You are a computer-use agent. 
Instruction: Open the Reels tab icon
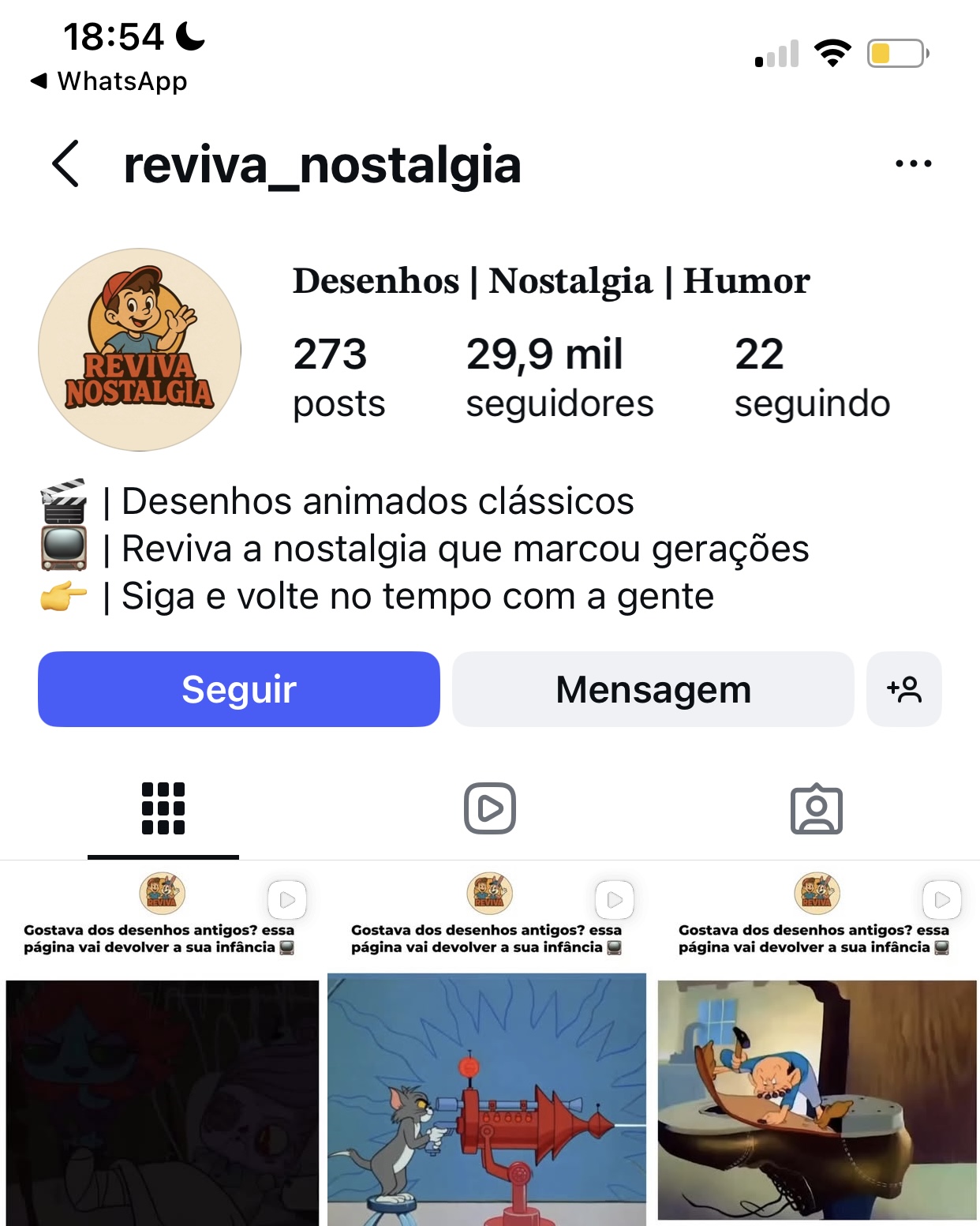490,808
